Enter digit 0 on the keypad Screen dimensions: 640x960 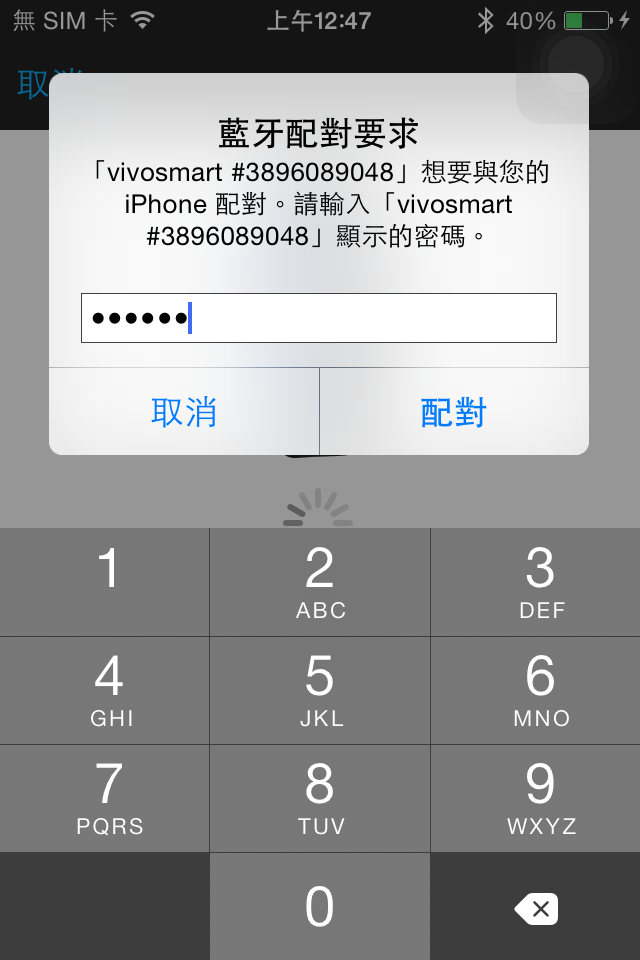pos(320,906)
